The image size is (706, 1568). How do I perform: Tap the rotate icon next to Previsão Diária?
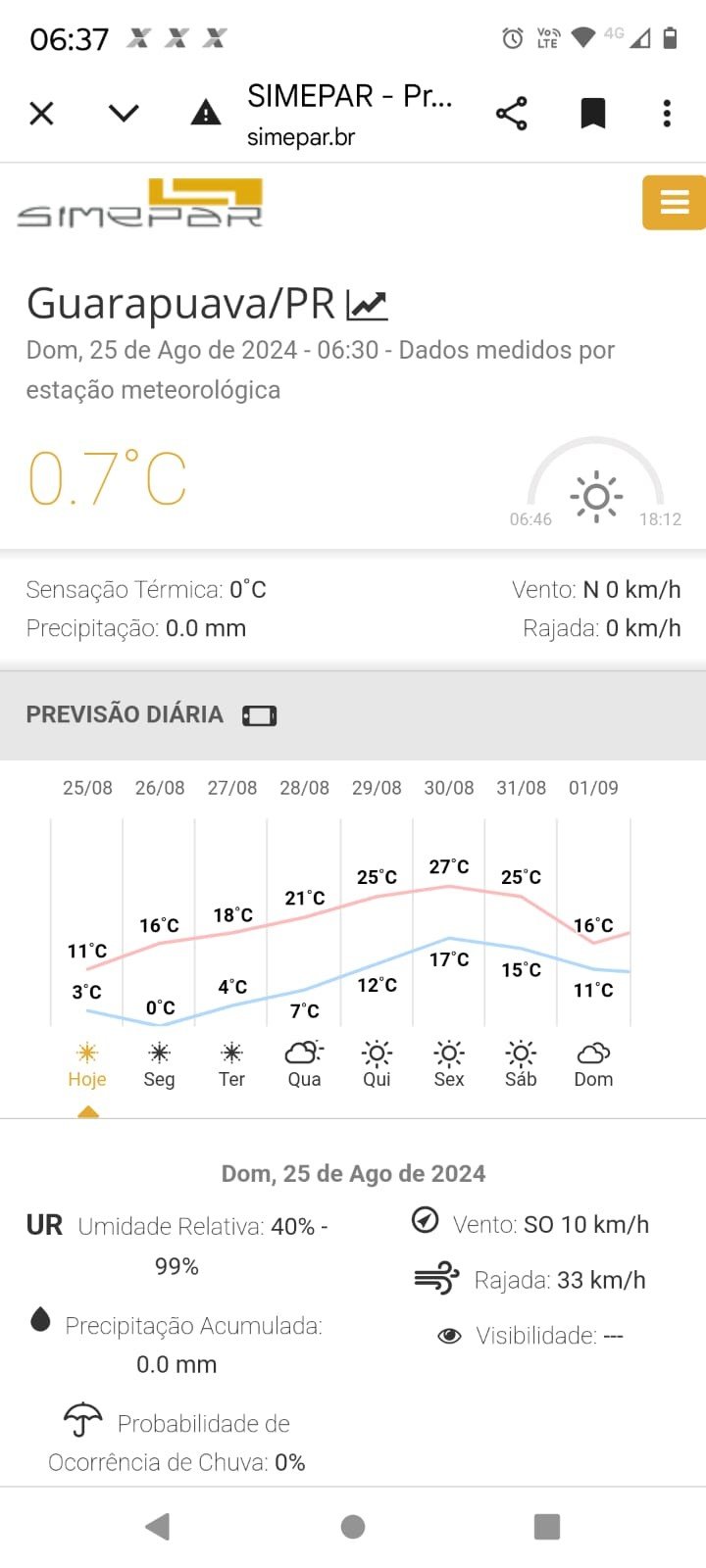pos(260,715)
